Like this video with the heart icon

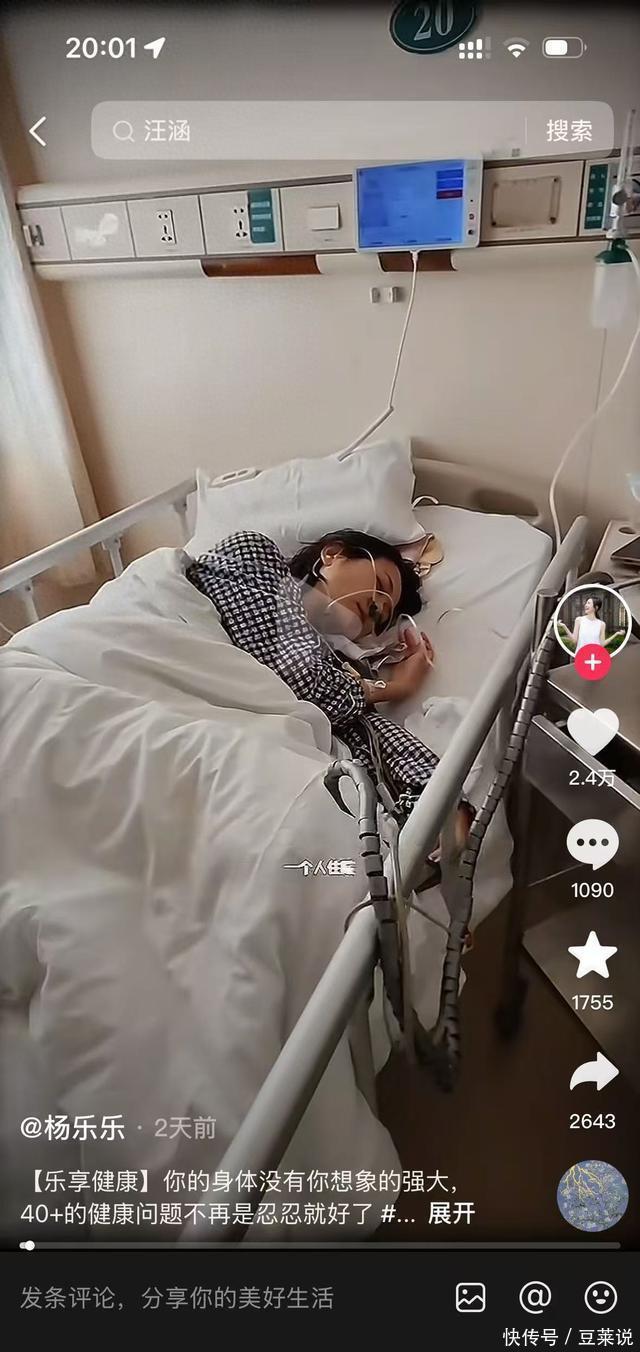tap(592, 731)
